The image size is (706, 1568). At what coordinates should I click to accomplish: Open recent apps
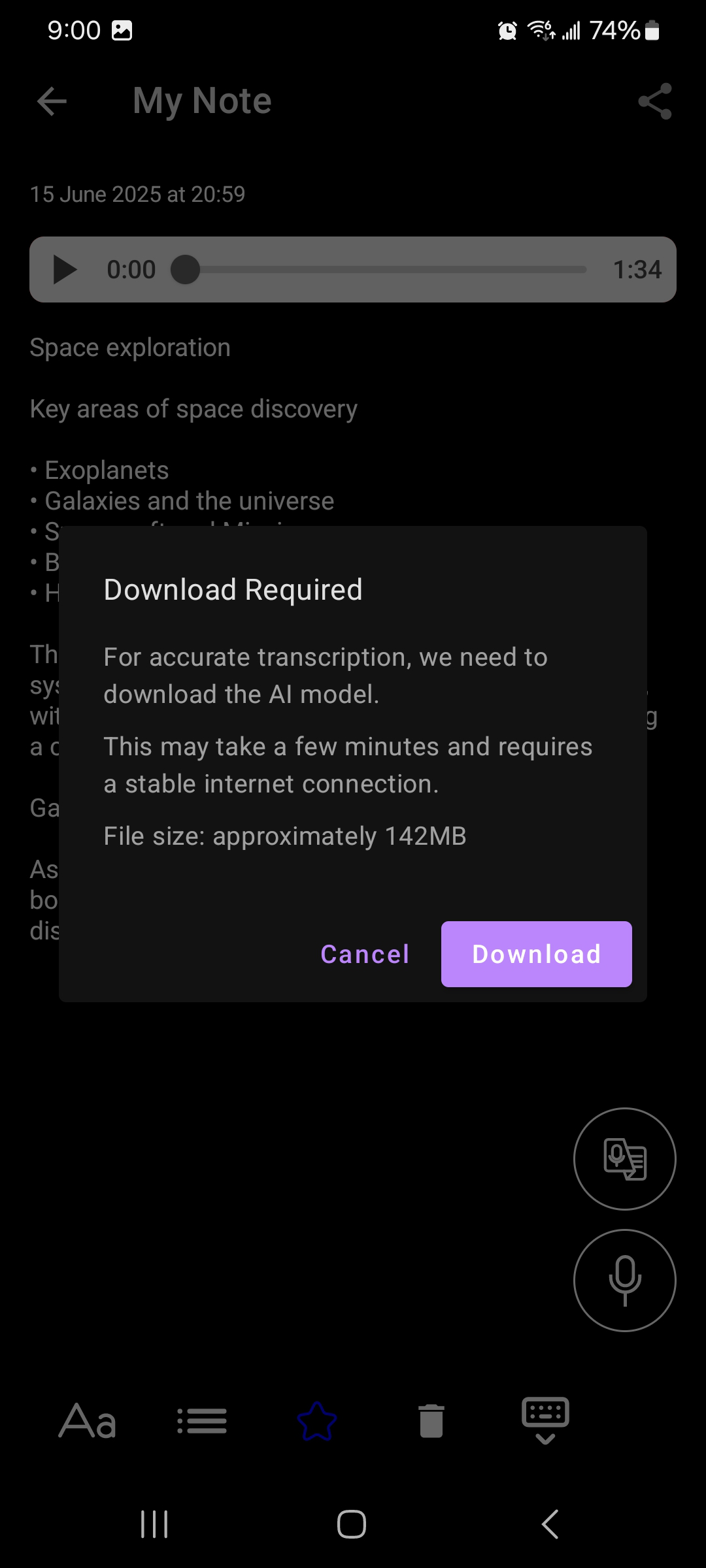155,1524
